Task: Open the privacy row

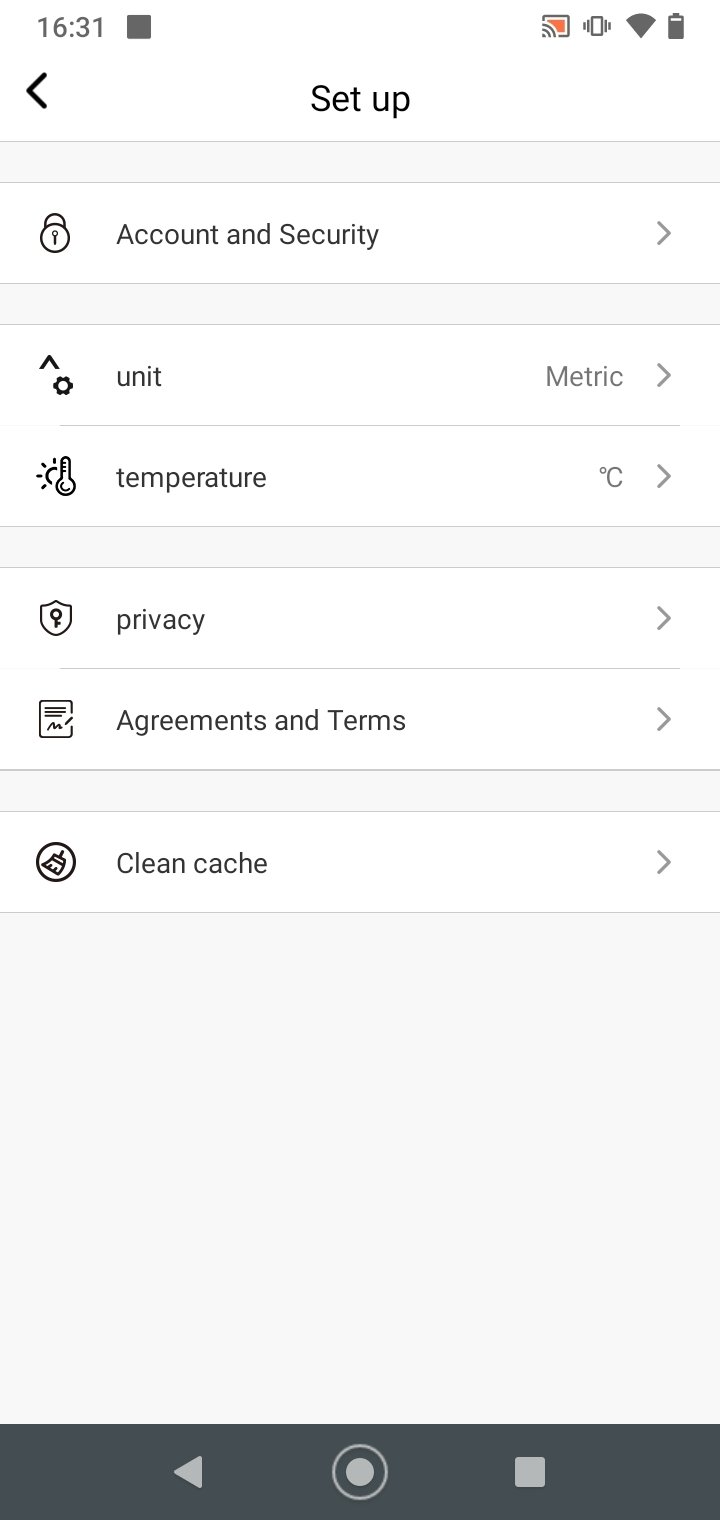Action: [x=360, y=619]
